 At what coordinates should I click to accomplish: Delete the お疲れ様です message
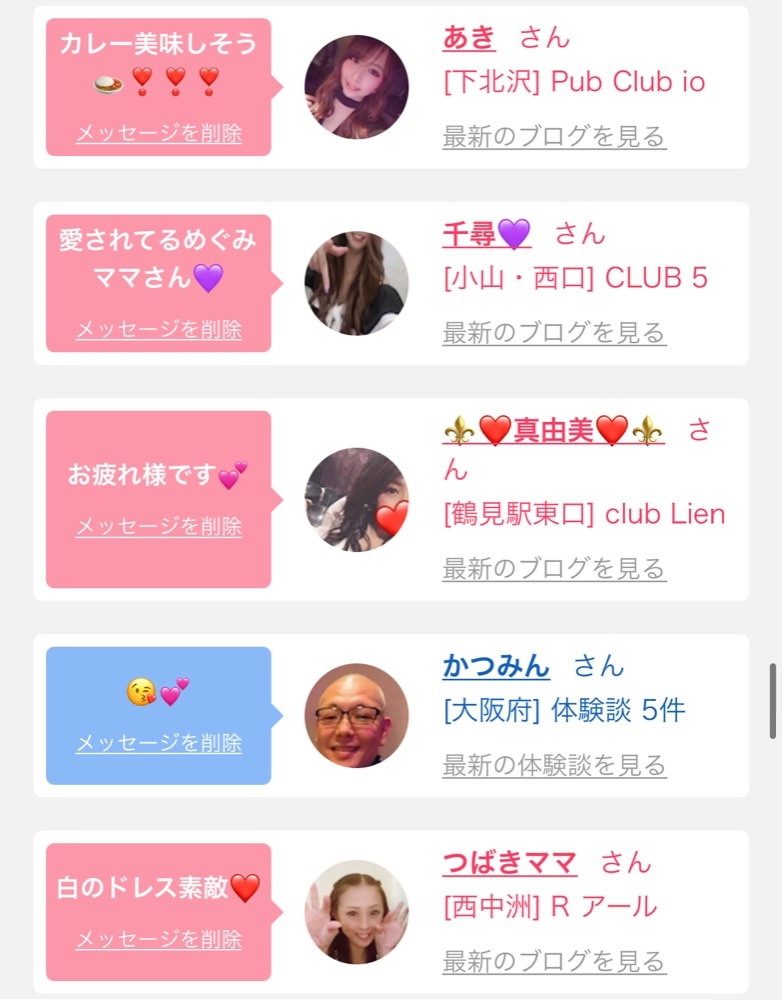(x=159, y=526)
